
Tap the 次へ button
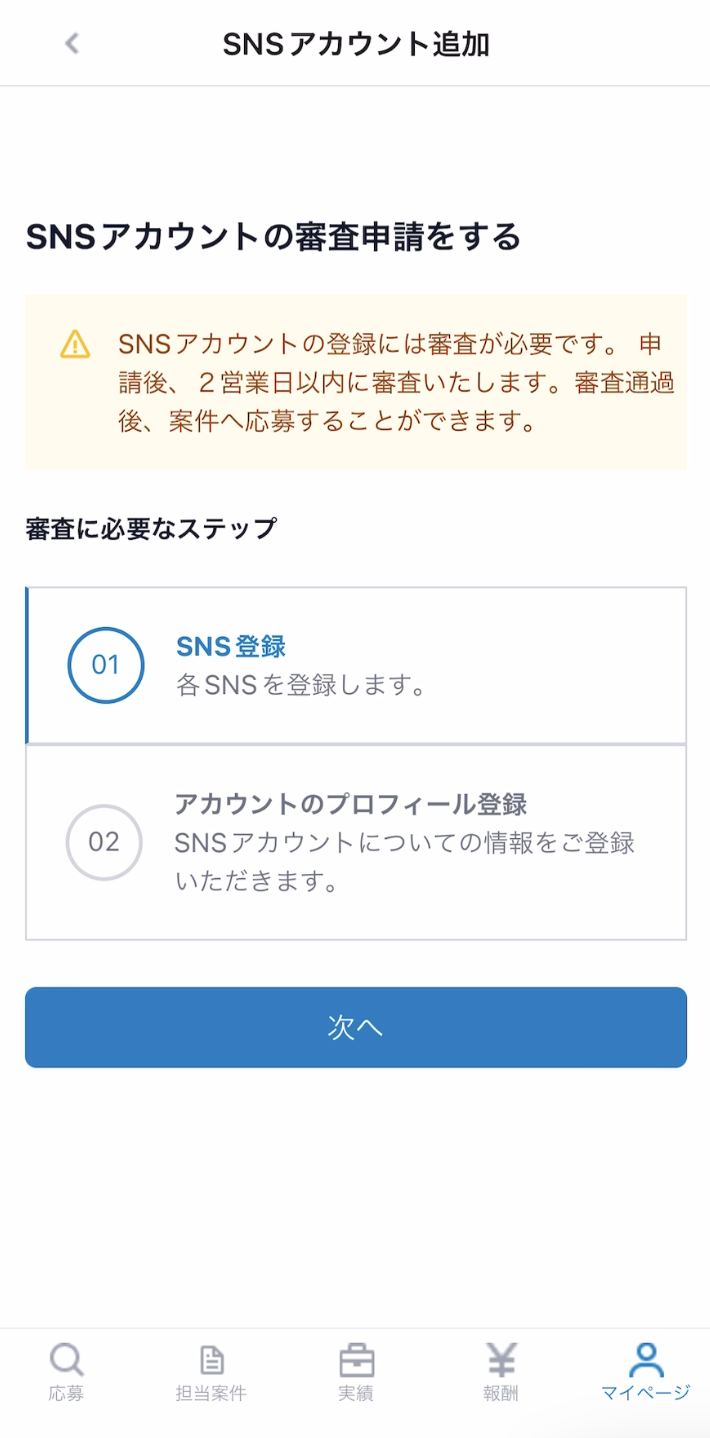point(356,1027)
